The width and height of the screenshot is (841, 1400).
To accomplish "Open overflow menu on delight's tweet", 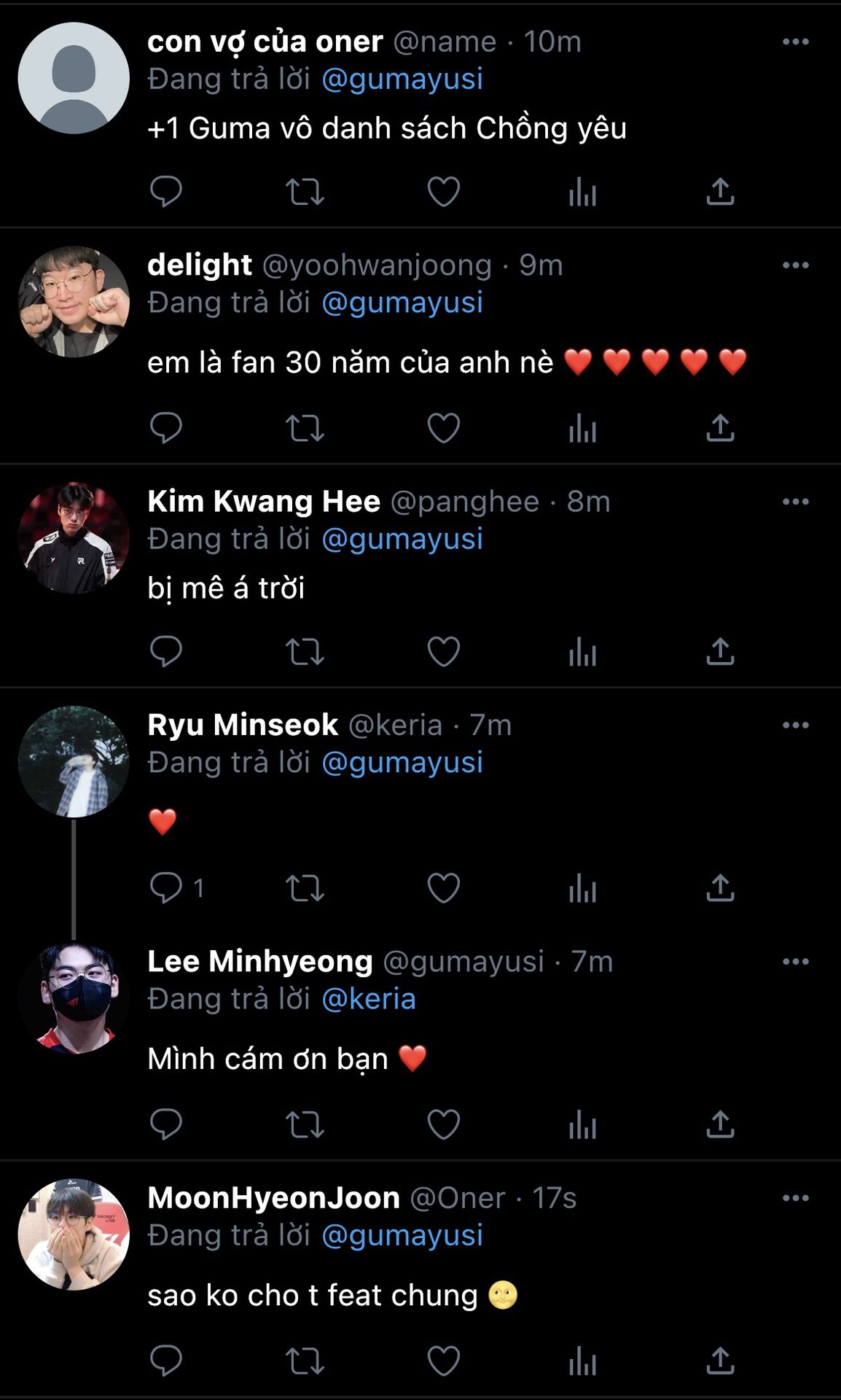I will pyautogui.click(x=795, y=265).
